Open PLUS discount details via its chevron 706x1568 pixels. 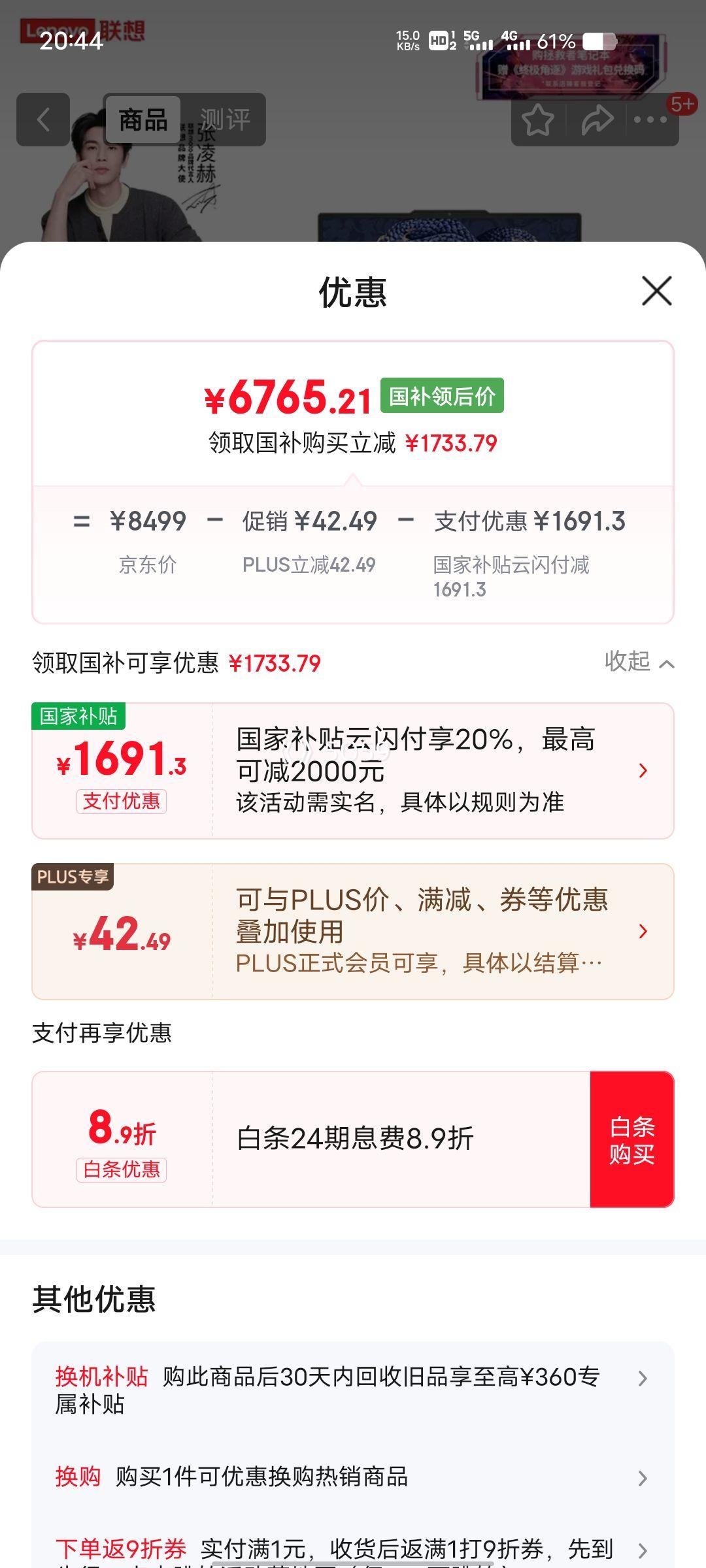click(643, 931)
